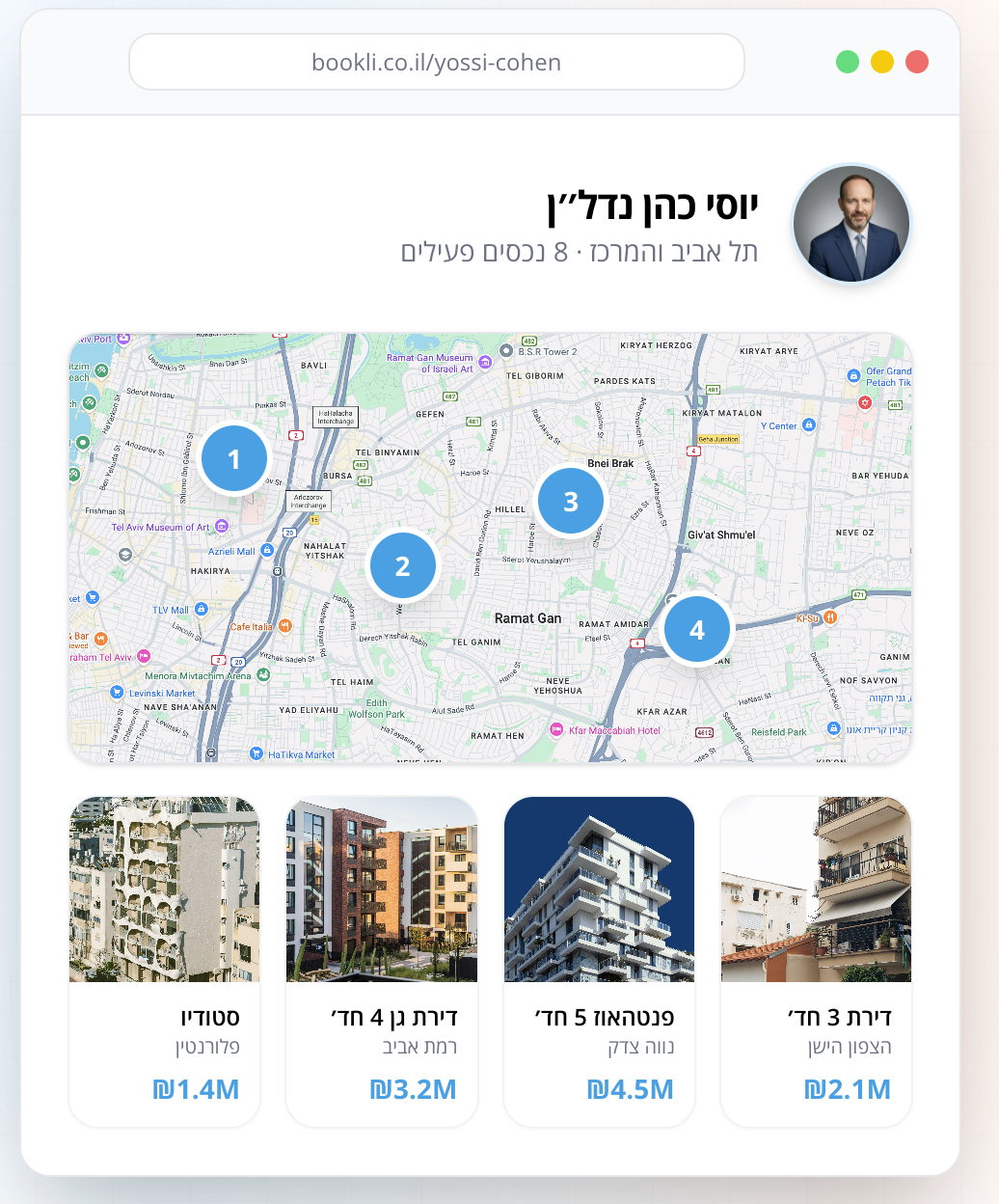Image resolution: width=999 pixels, height=1204 pixels.
Task: Open property marker 1 on the map
Action: 233,458
